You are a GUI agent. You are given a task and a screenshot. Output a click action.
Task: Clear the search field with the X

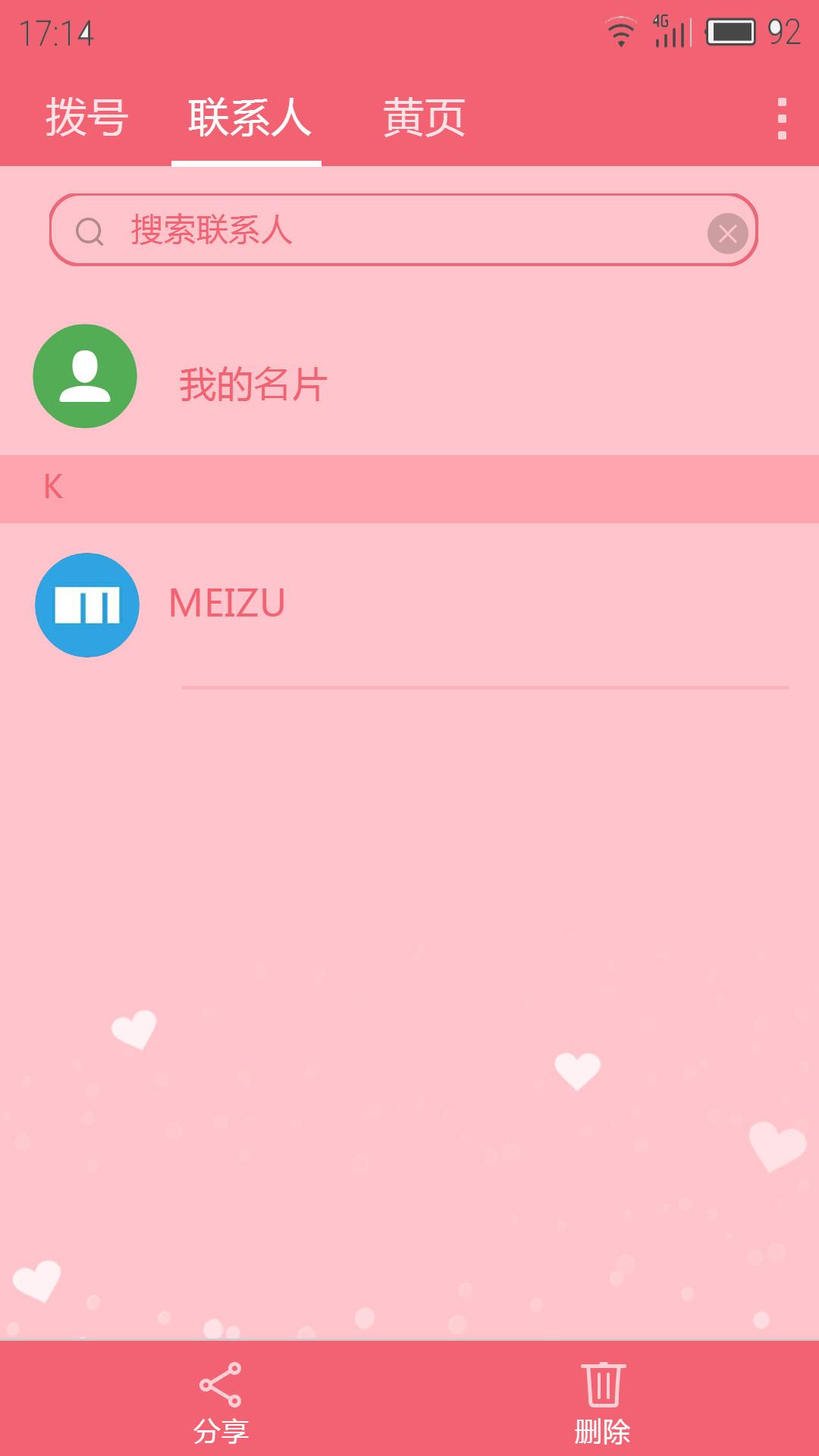(x=727, y=234)
